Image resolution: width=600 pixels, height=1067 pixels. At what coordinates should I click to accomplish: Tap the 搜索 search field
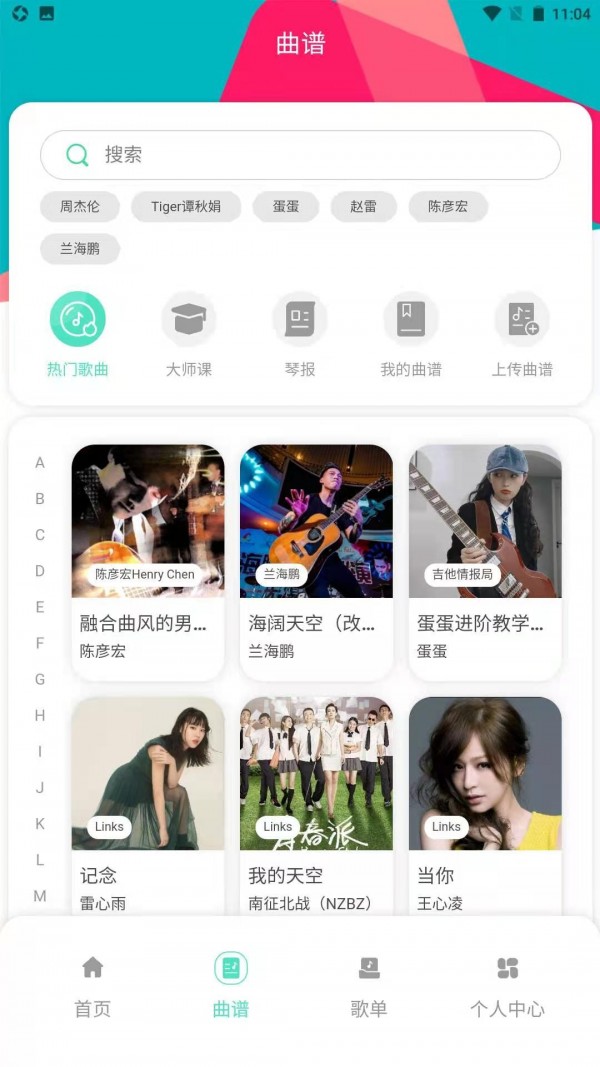tap(300, 155)
